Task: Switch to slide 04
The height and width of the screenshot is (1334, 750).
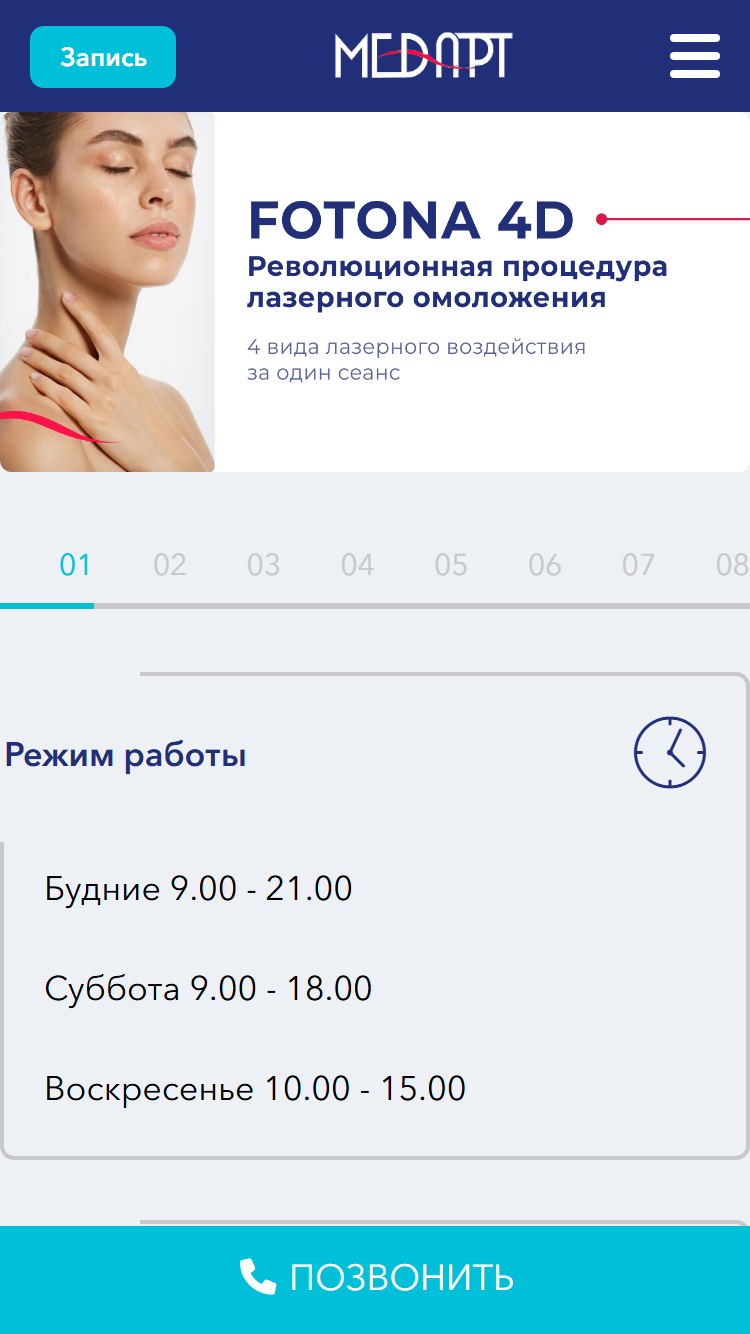Action: [357, 566]
